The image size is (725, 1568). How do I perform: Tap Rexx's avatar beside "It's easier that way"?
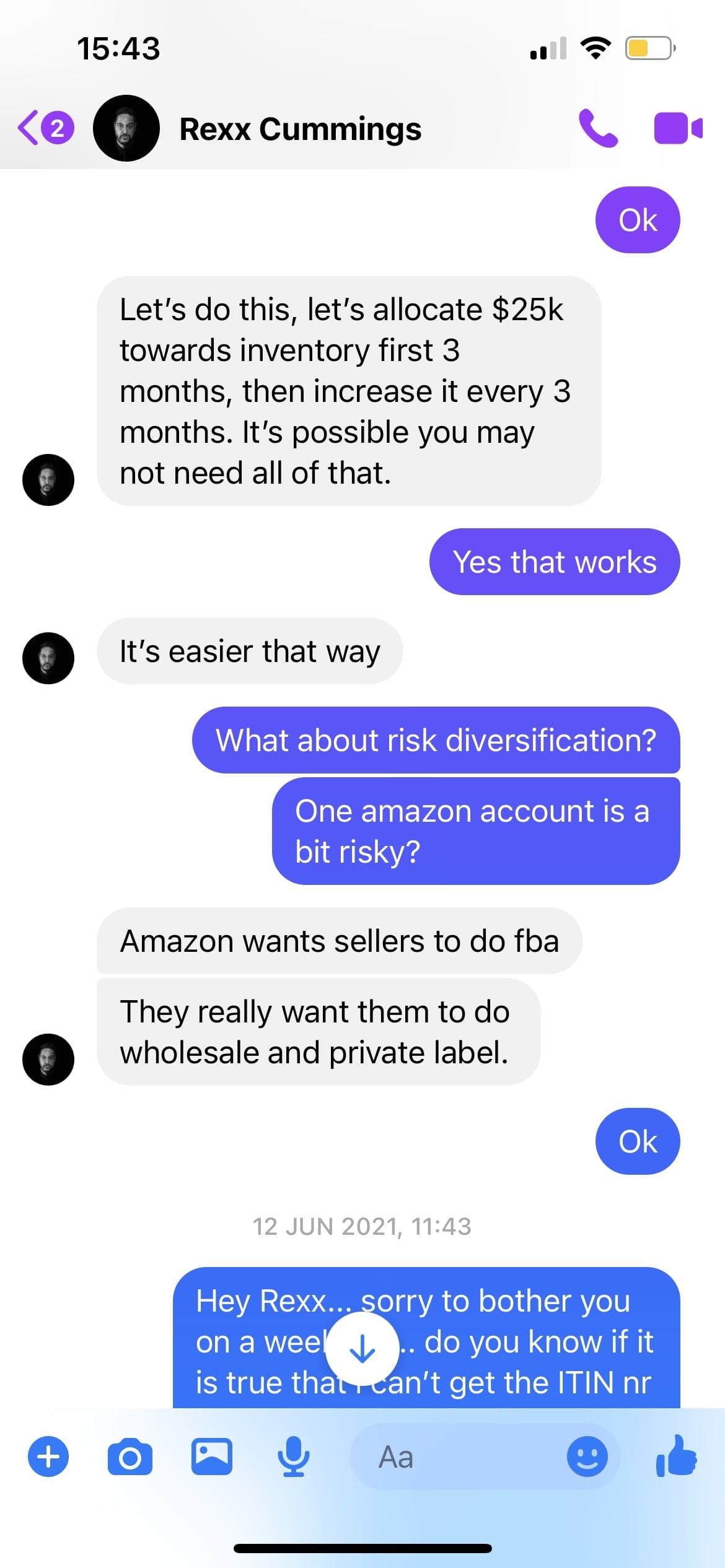pos(48,658)
